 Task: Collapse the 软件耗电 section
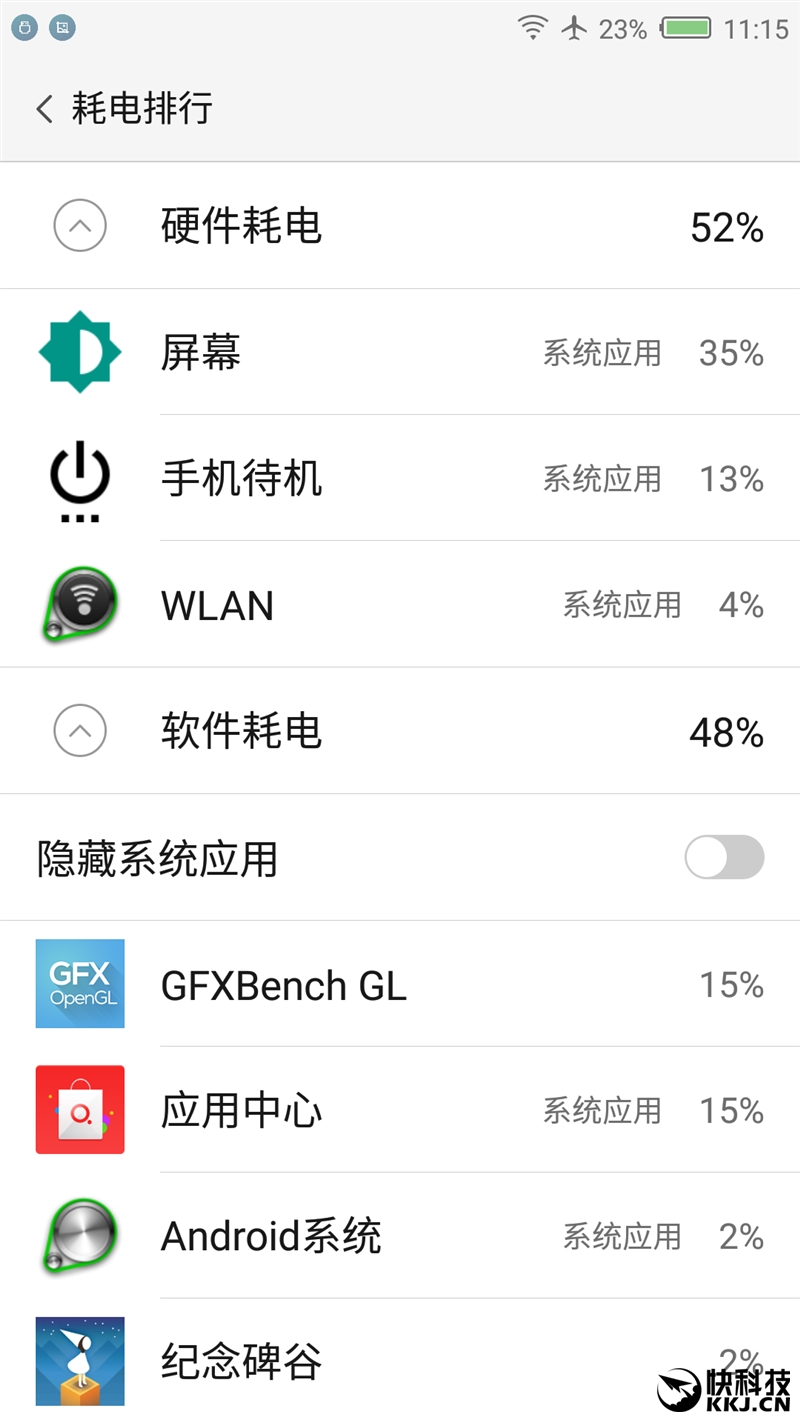pyautogui.click(x=80, y=732)
